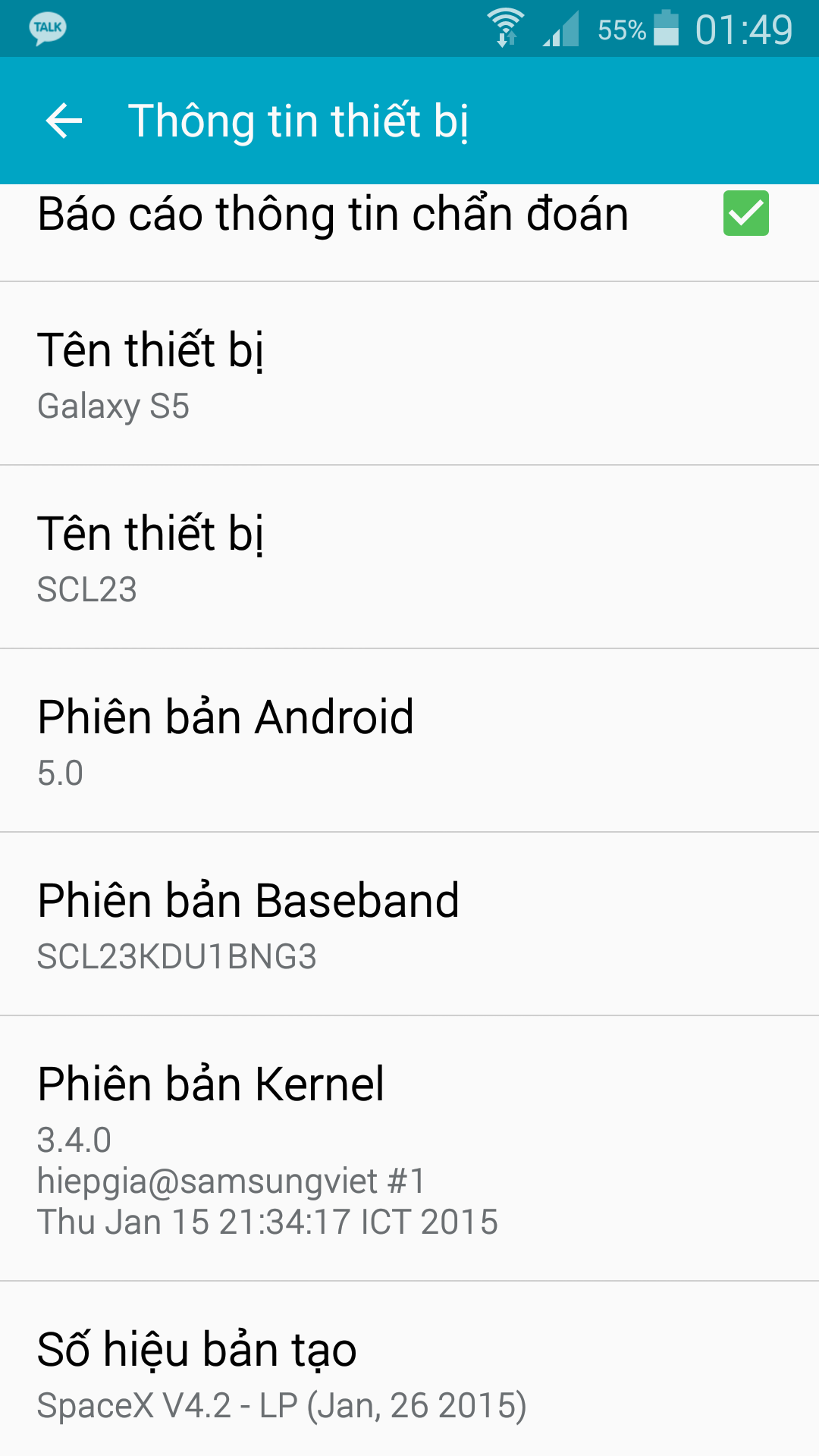Tap the Phiên bản Kernel row
This screenshot has height=1456, width=819.
point(409,1149)
